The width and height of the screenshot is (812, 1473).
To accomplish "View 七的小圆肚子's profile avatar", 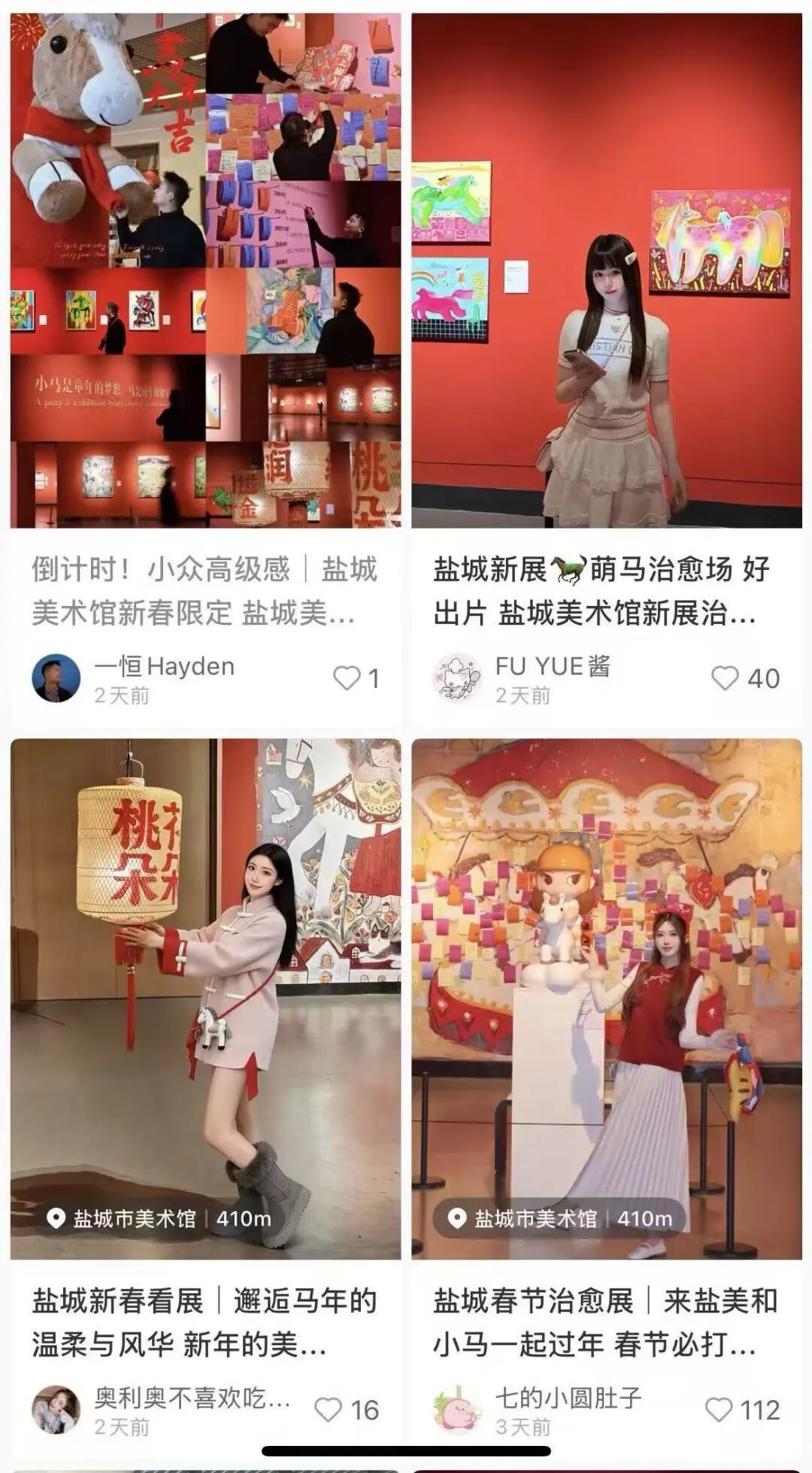I will click(x=457, y=1410).
